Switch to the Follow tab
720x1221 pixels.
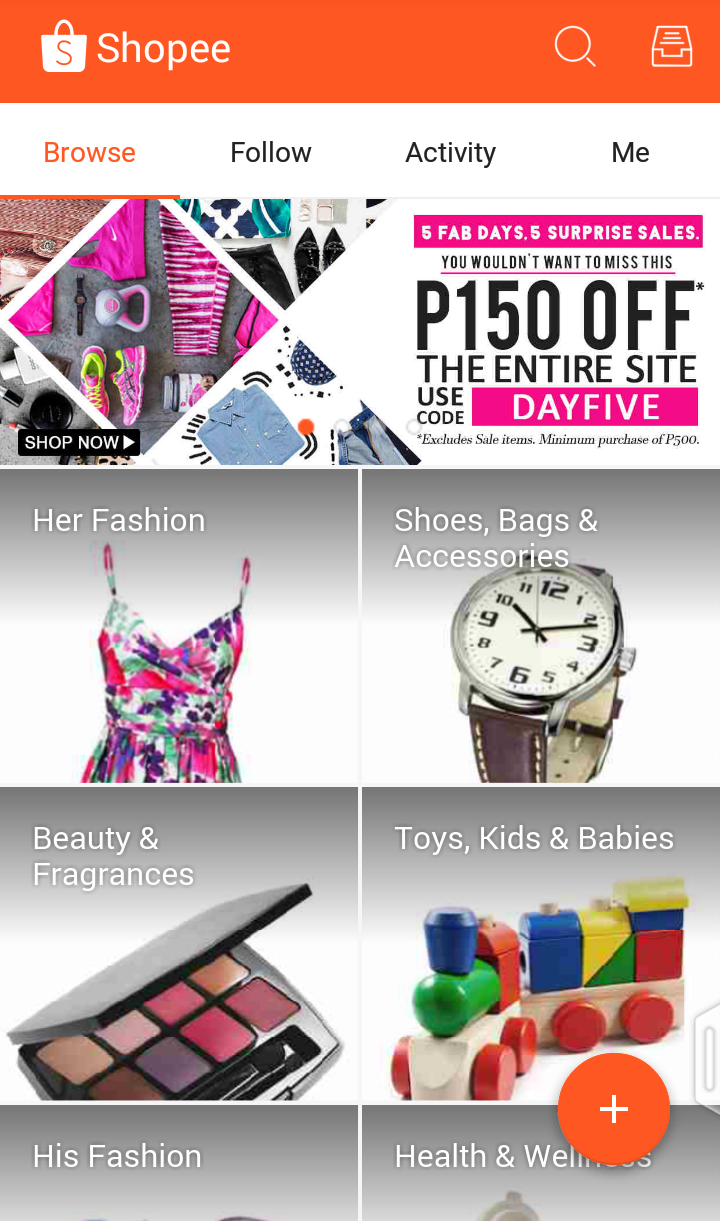point(270,152)
